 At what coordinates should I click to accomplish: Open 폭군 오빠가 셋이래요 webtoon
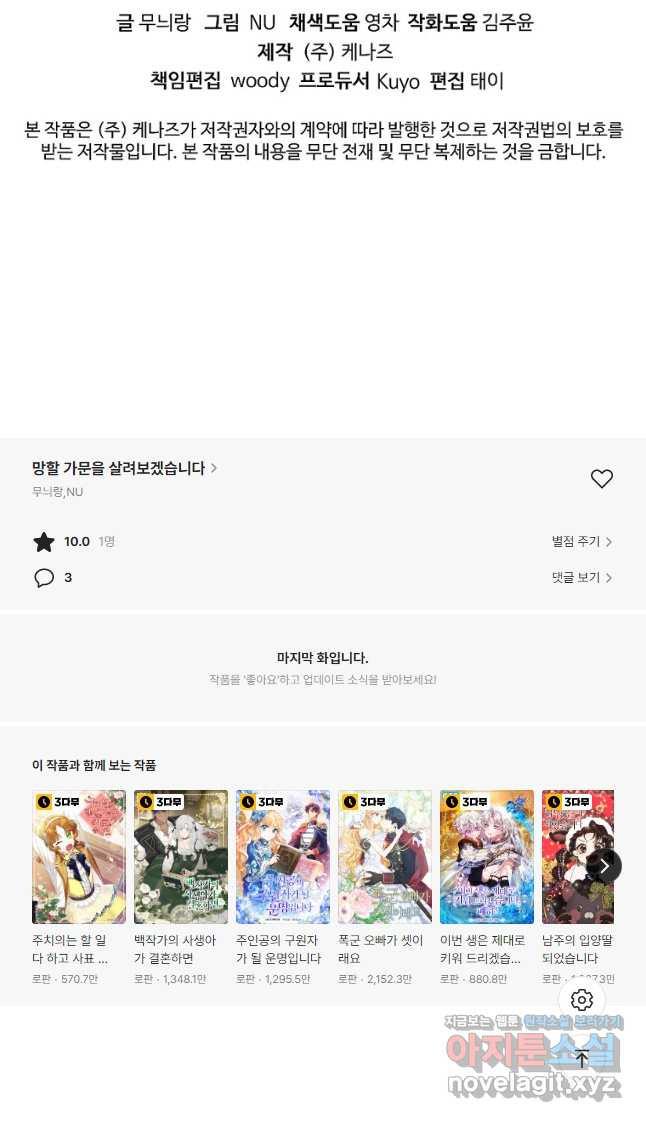(385, 857)
